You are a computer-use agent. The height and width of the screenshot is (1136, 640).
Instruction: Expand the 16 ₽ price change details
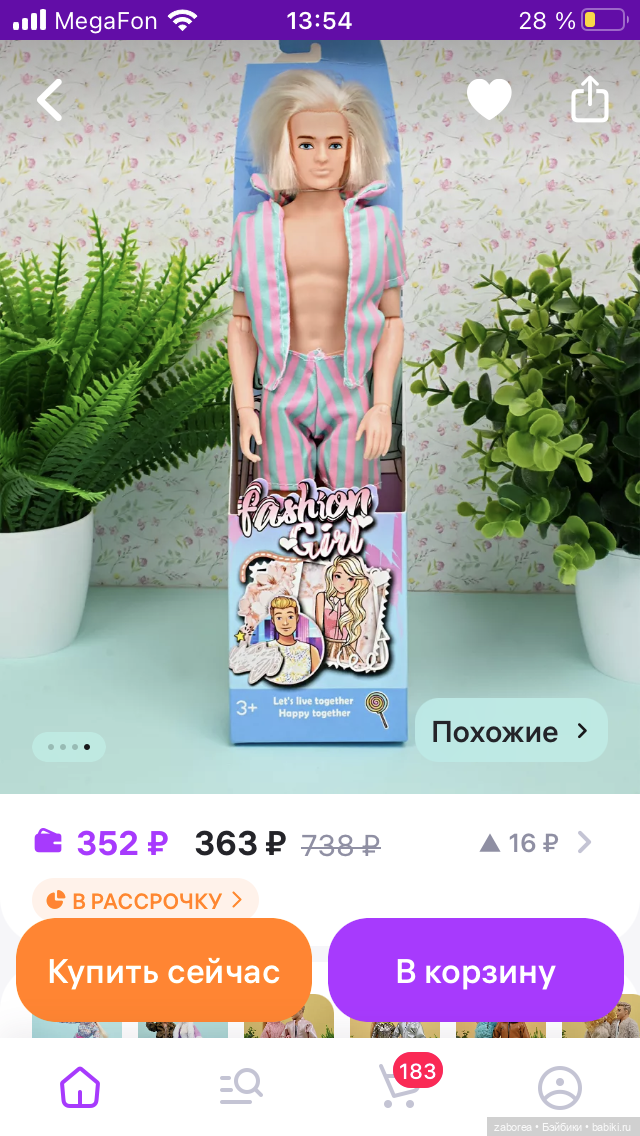pyautogui.click(x=536, y=843)
